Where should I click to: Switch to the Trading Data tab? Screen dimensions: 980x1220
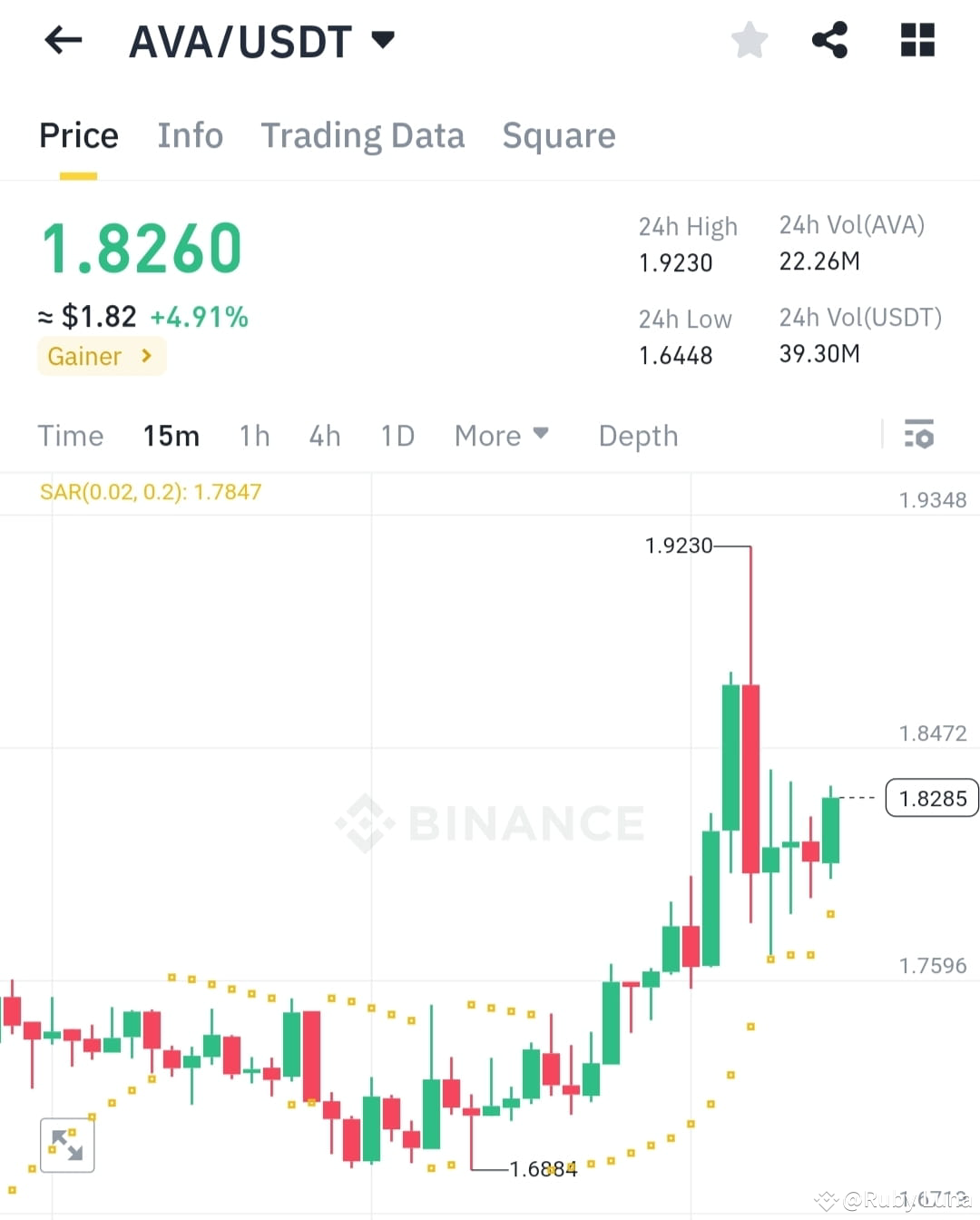(363, 134)
